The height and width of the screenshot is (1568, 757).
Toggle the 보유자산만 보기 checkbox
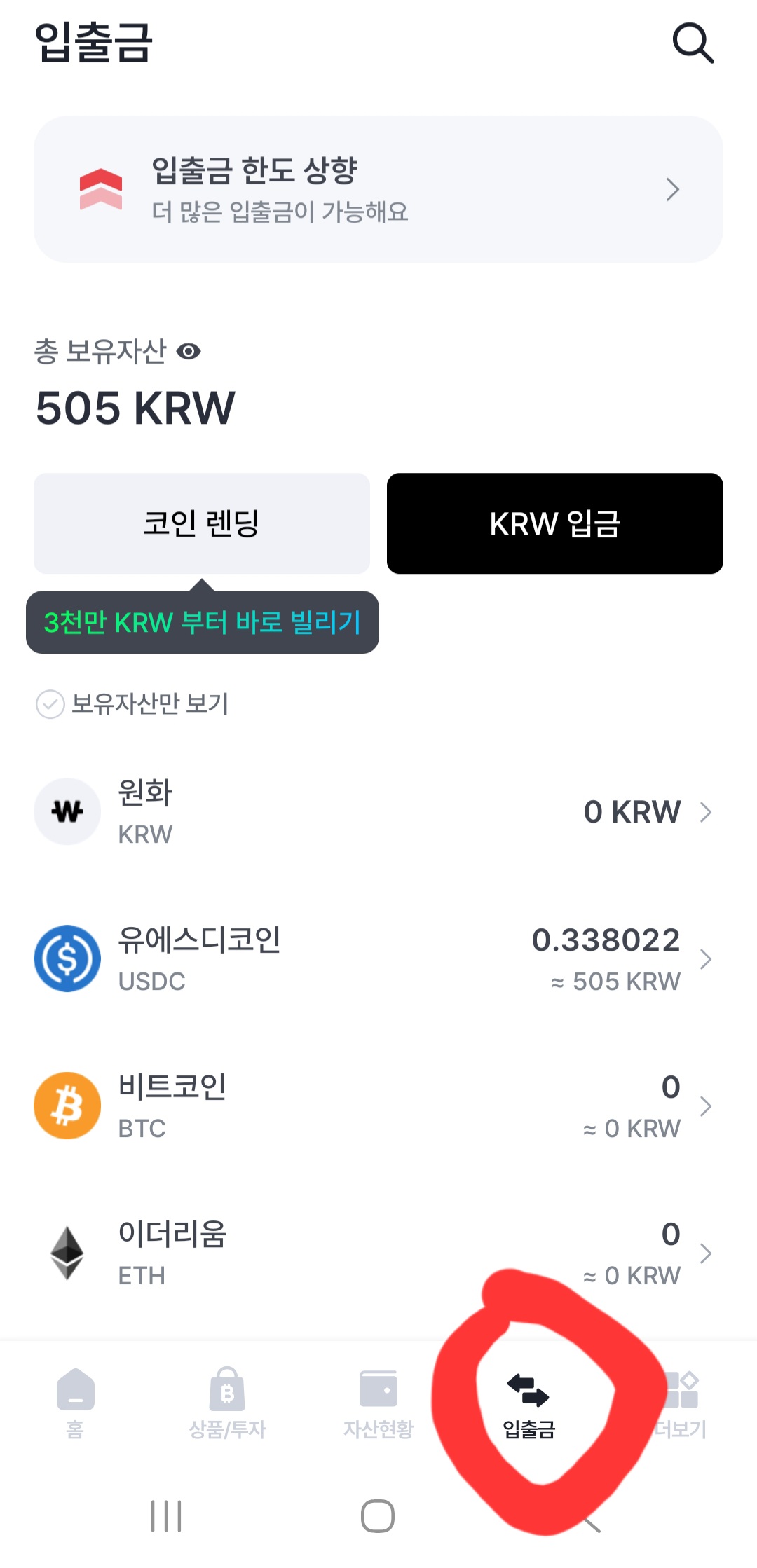point(50,704)
